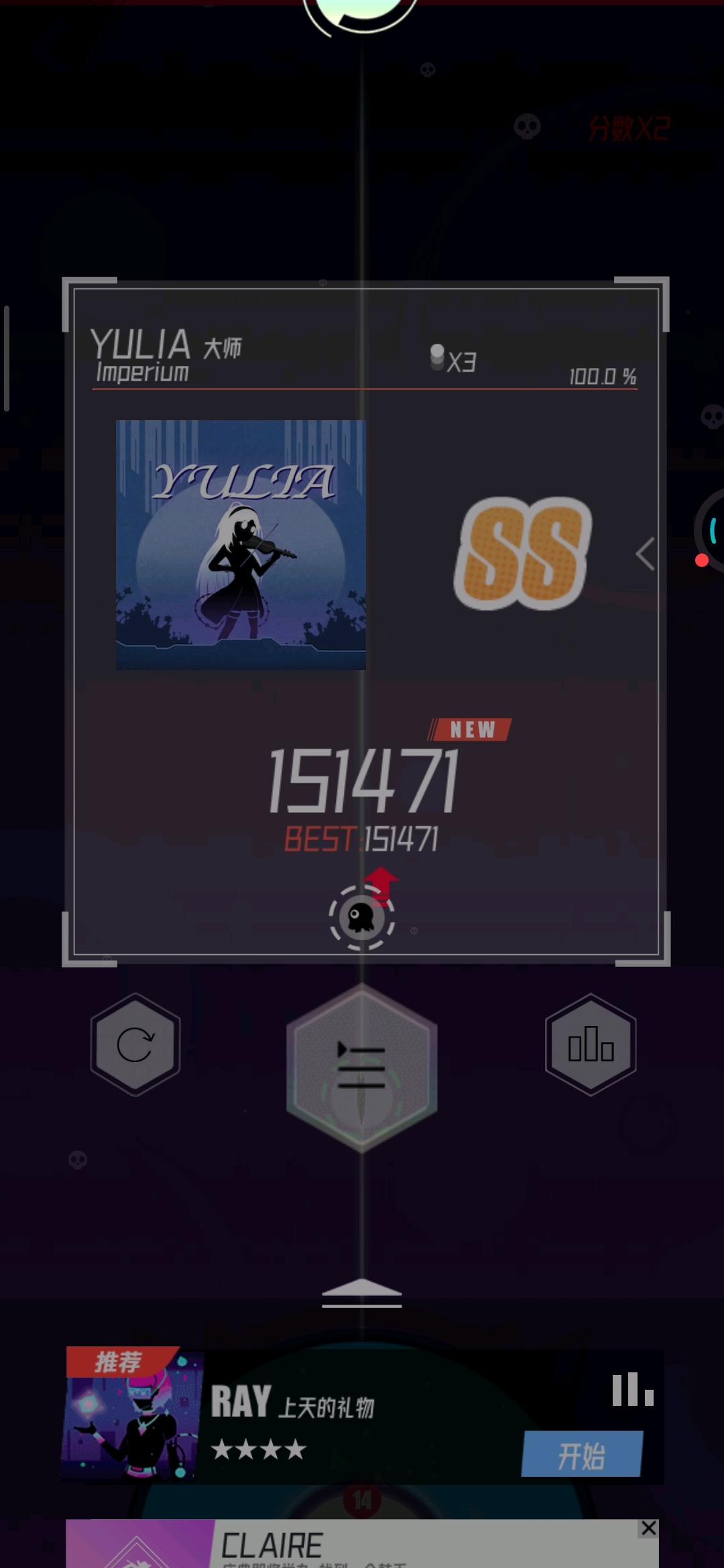The image size is (724, 1568).
Task: Tap the left chevron beside SS rank
Action: point(645,554)
